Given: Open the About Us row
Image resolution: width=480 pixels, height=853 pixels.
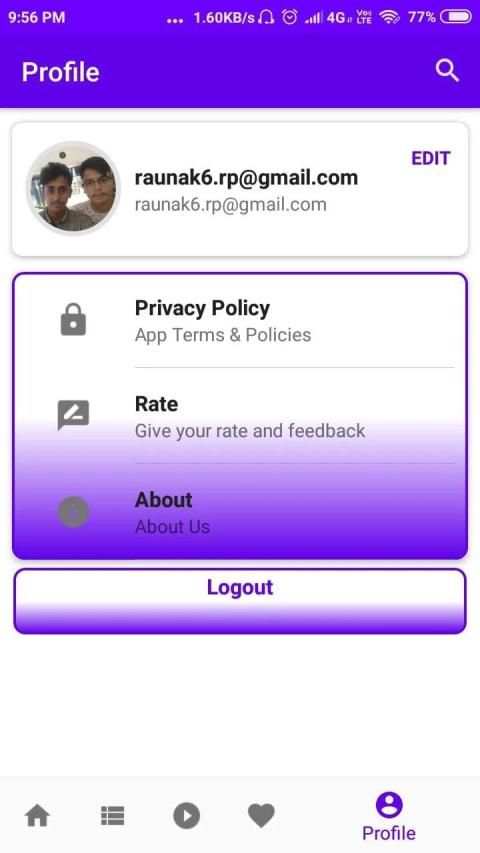Looking at the screenshot, I should [240, 512].
